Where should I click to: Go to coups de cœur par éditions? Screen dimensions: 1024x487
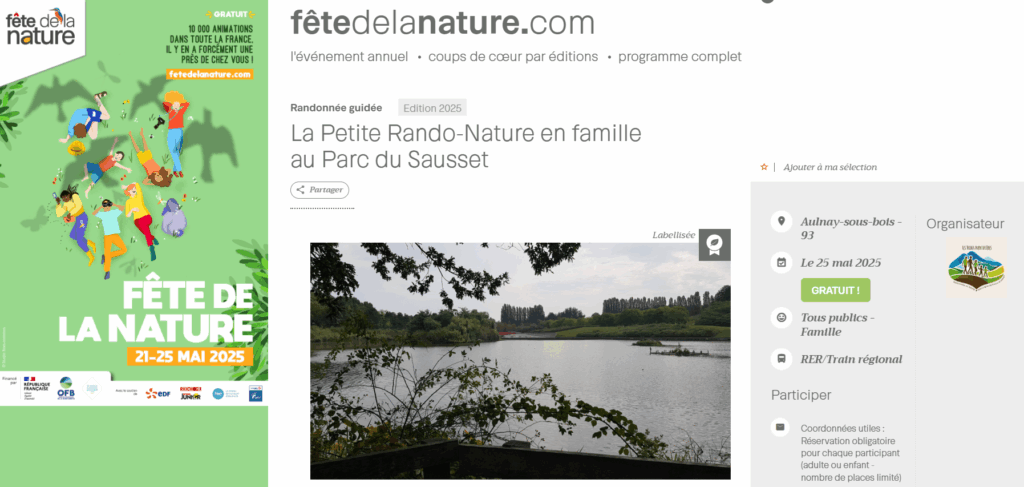click(513, 57)
